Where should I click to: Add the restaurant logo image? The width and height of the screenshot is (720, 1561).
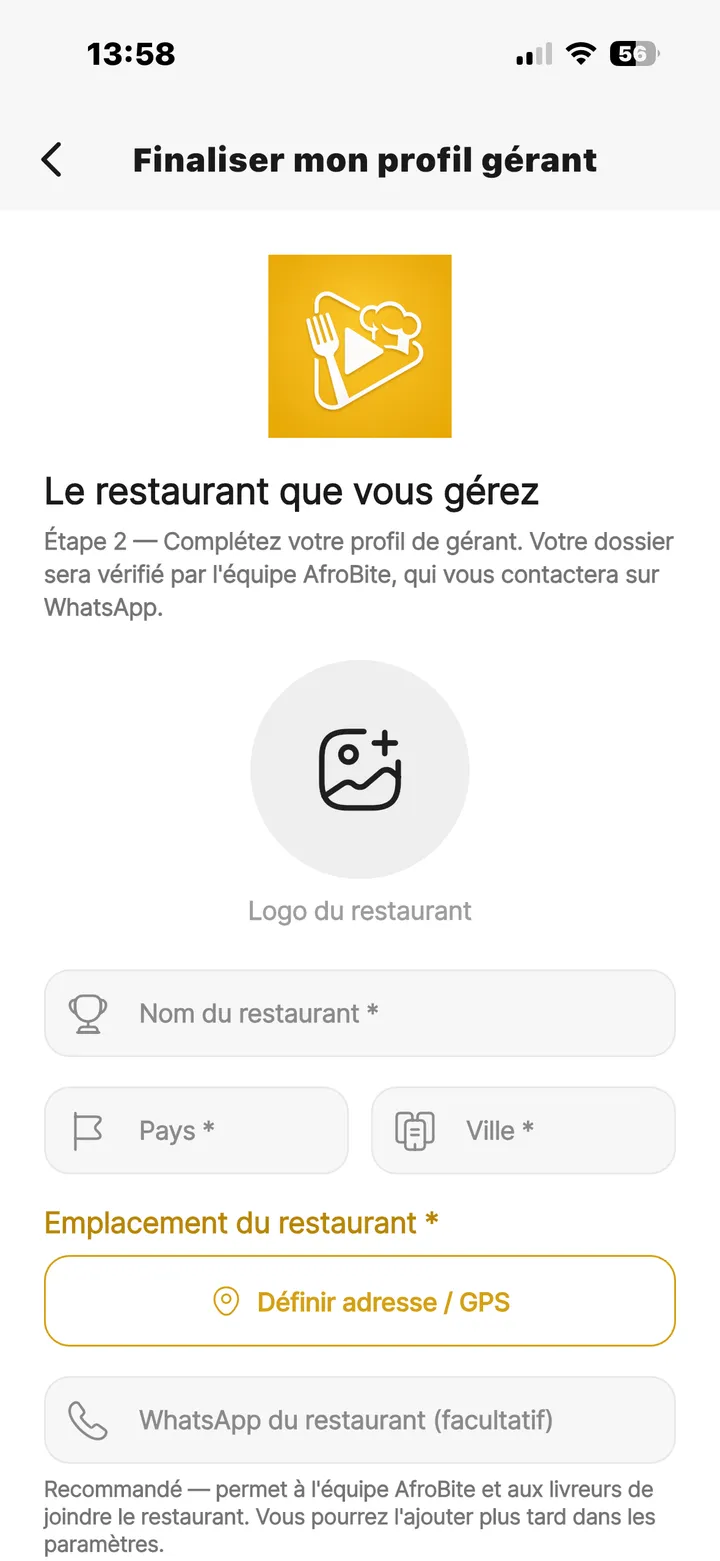(360, 769)
